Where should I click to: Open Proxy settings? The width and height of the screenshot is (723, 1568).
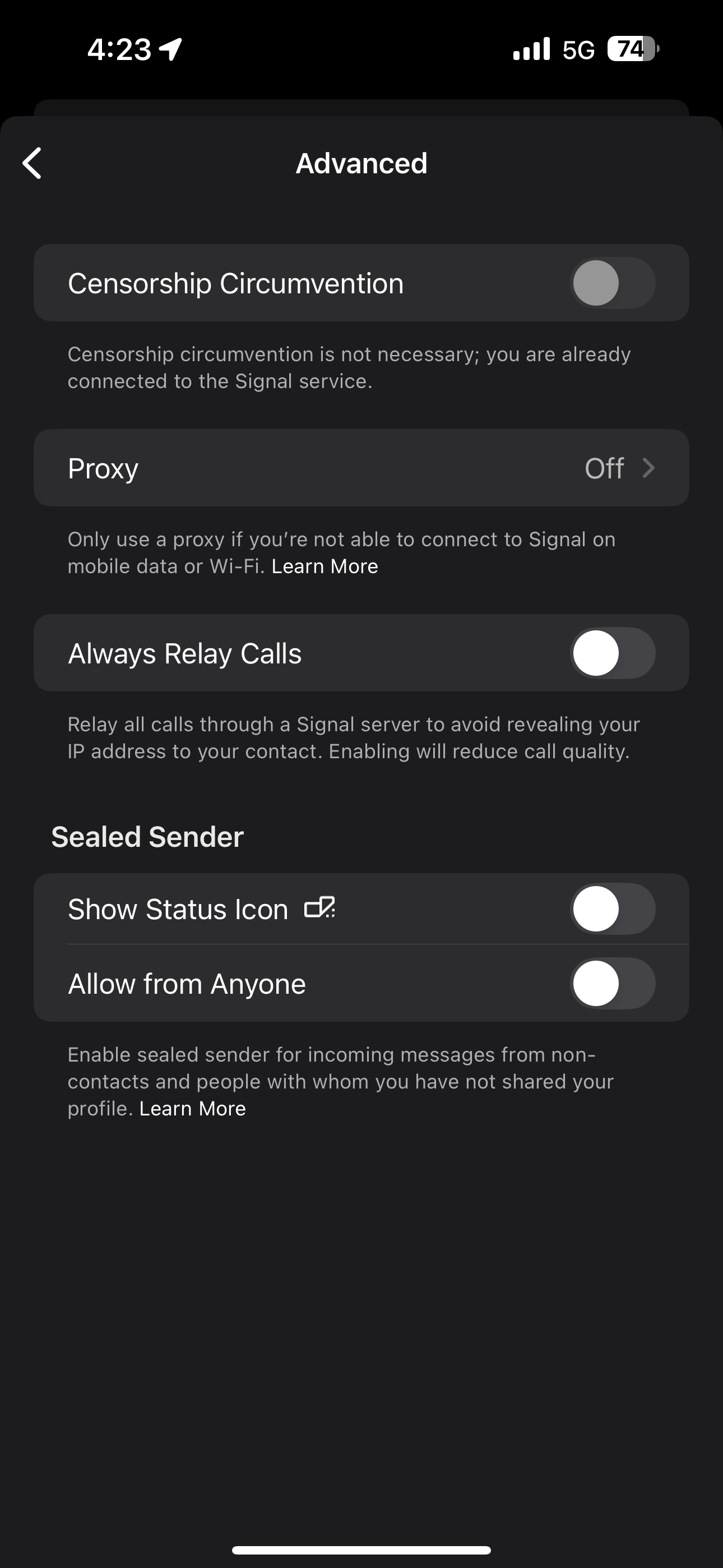click(x=361, y=468)
